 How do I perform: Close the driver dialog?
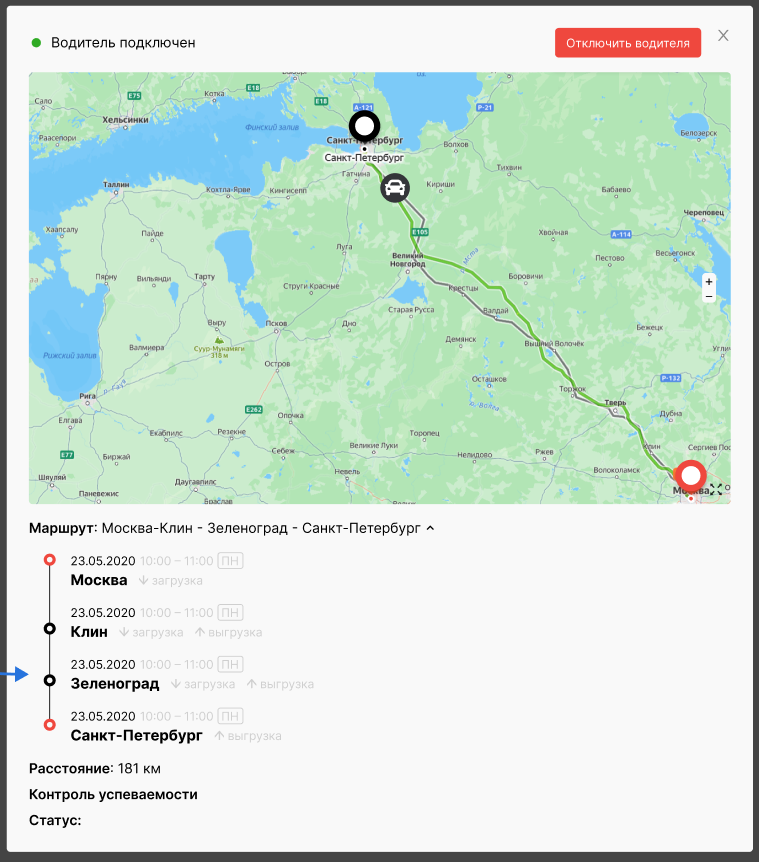click(x=723, y=36)
